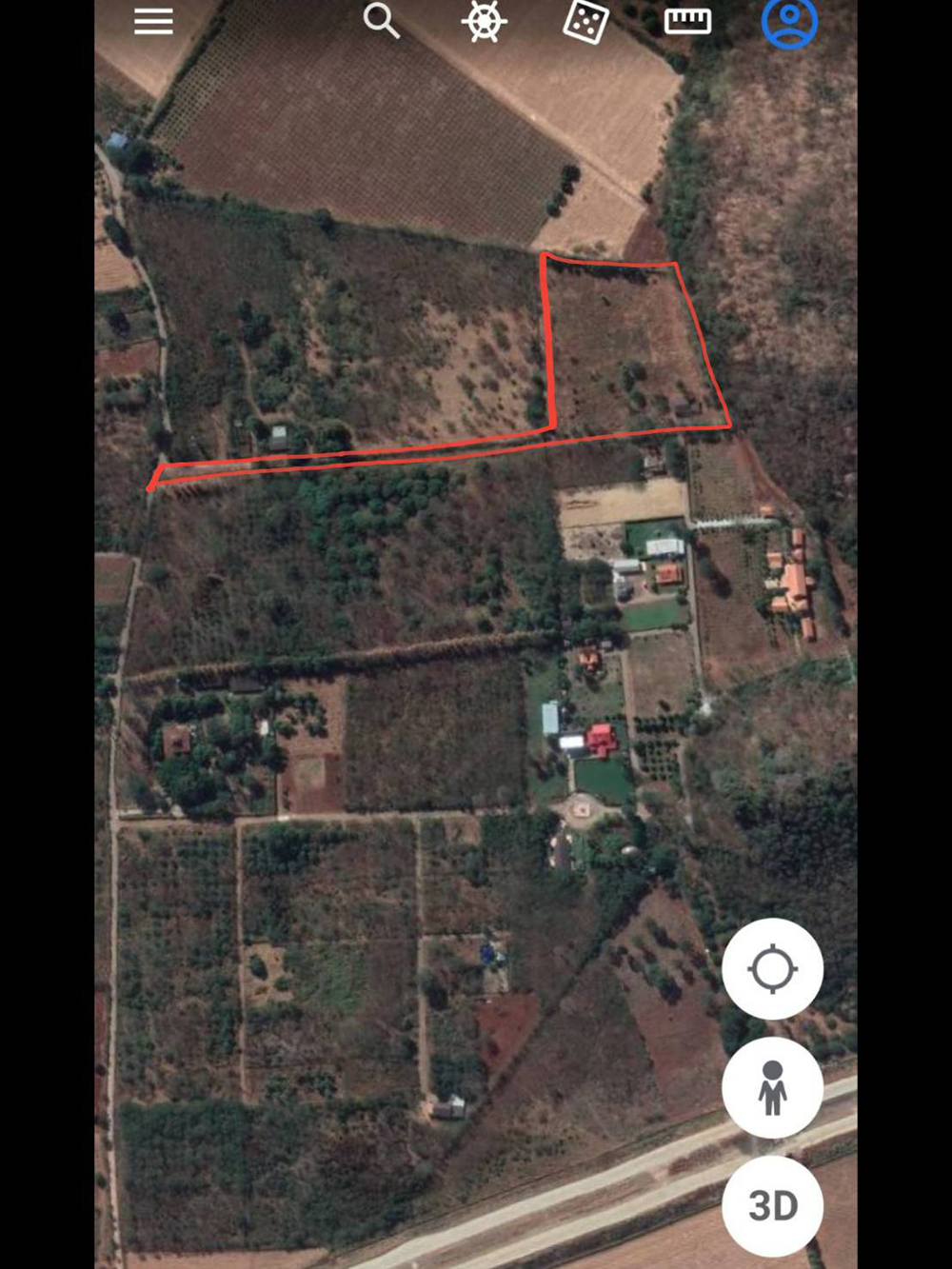The image size is (952, 1269).
Task: Open the hamburger menu
Action: tap(153, 21)
